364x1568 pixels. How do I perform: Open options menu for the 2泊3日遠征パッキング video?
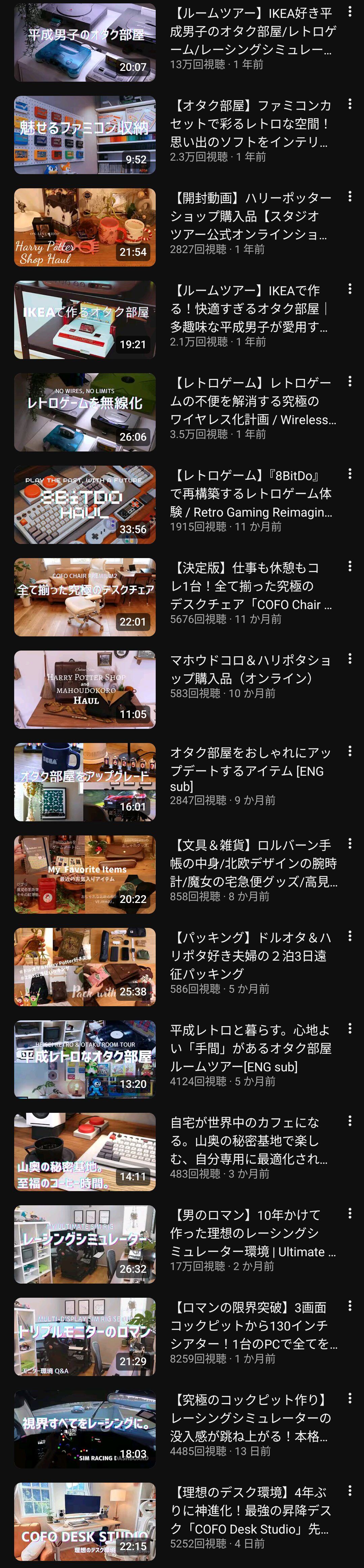350,937
